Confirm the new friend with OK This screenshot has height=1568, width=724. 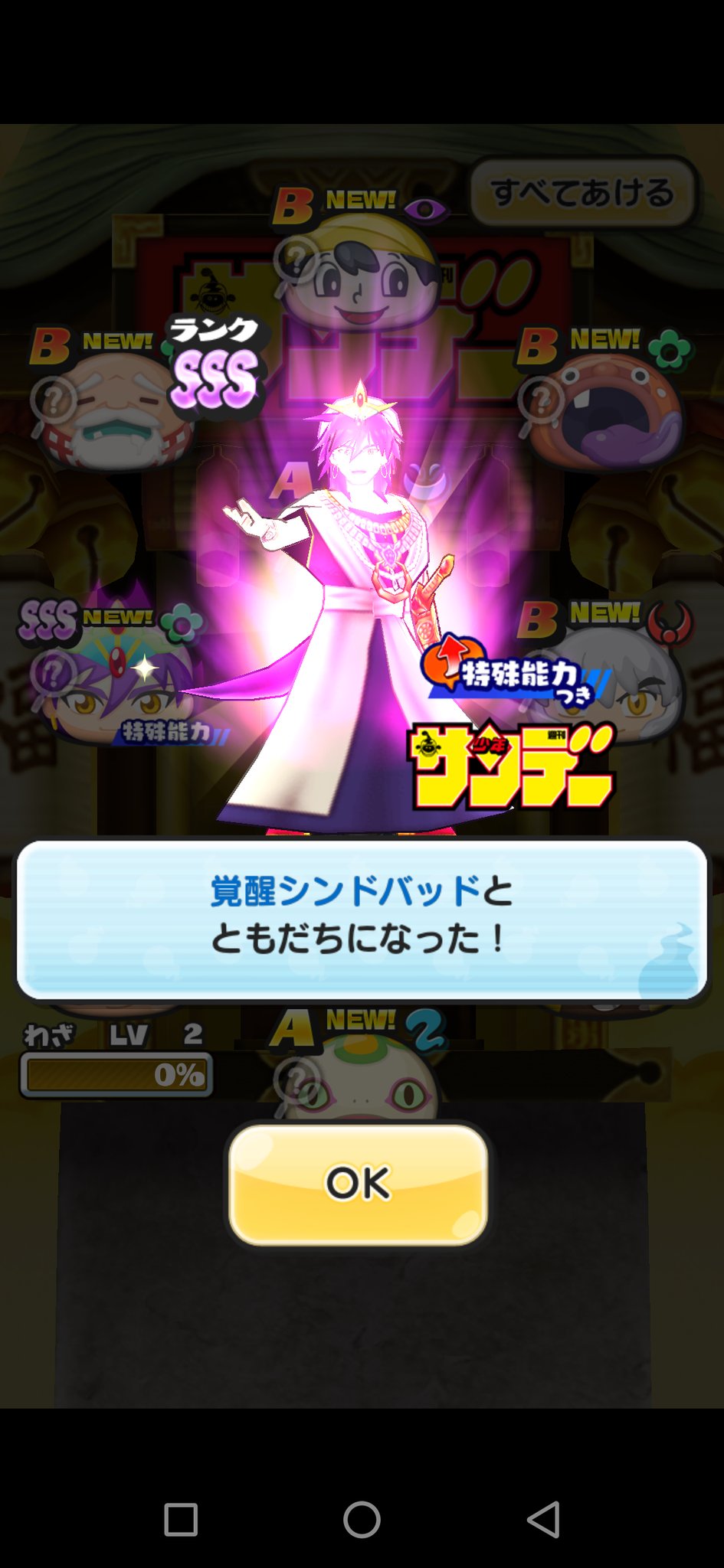[358, 1184]
